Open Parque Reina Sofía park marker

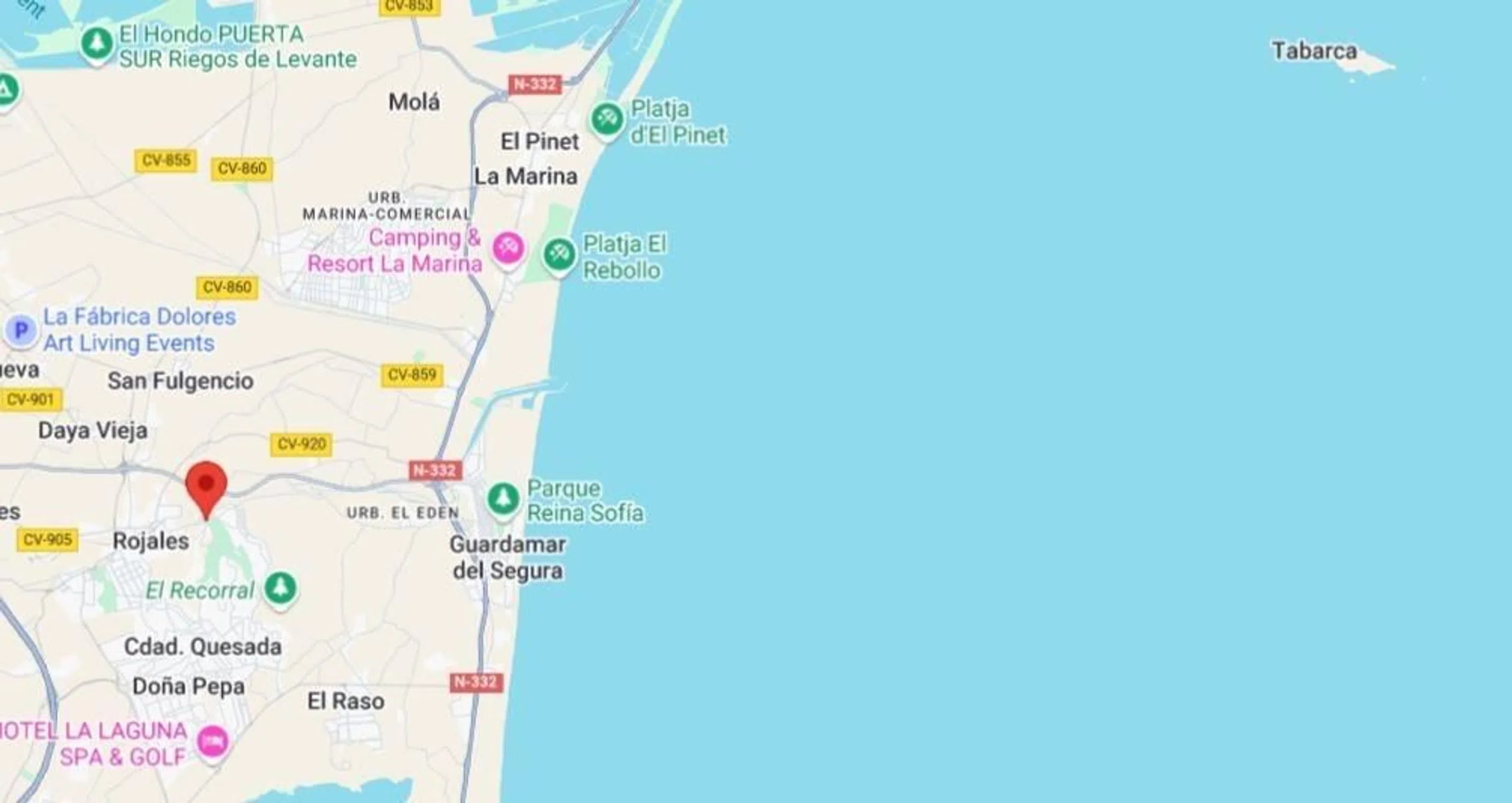pyautogui.click(x=503, y=499)
